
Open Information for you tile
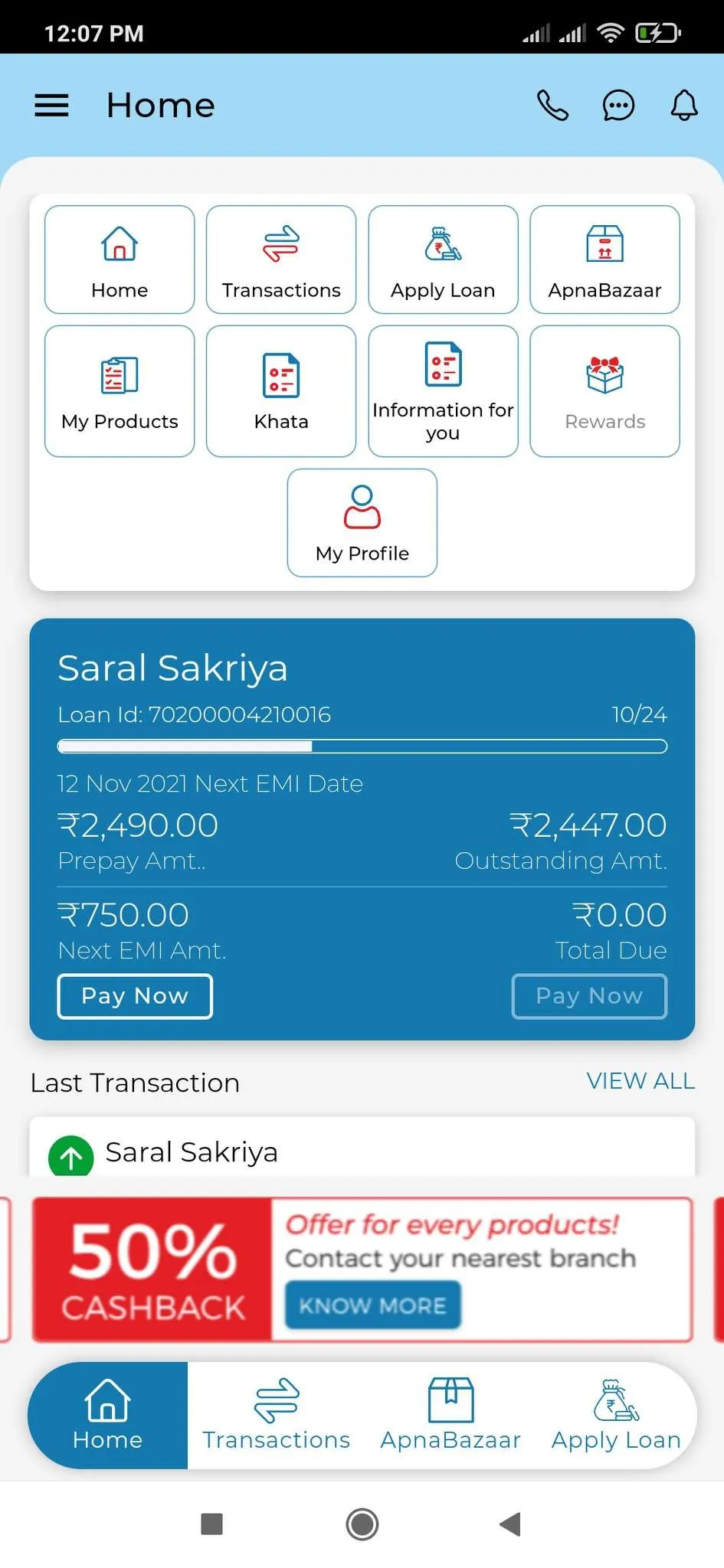pyautogui.click(x=443, y=391)
